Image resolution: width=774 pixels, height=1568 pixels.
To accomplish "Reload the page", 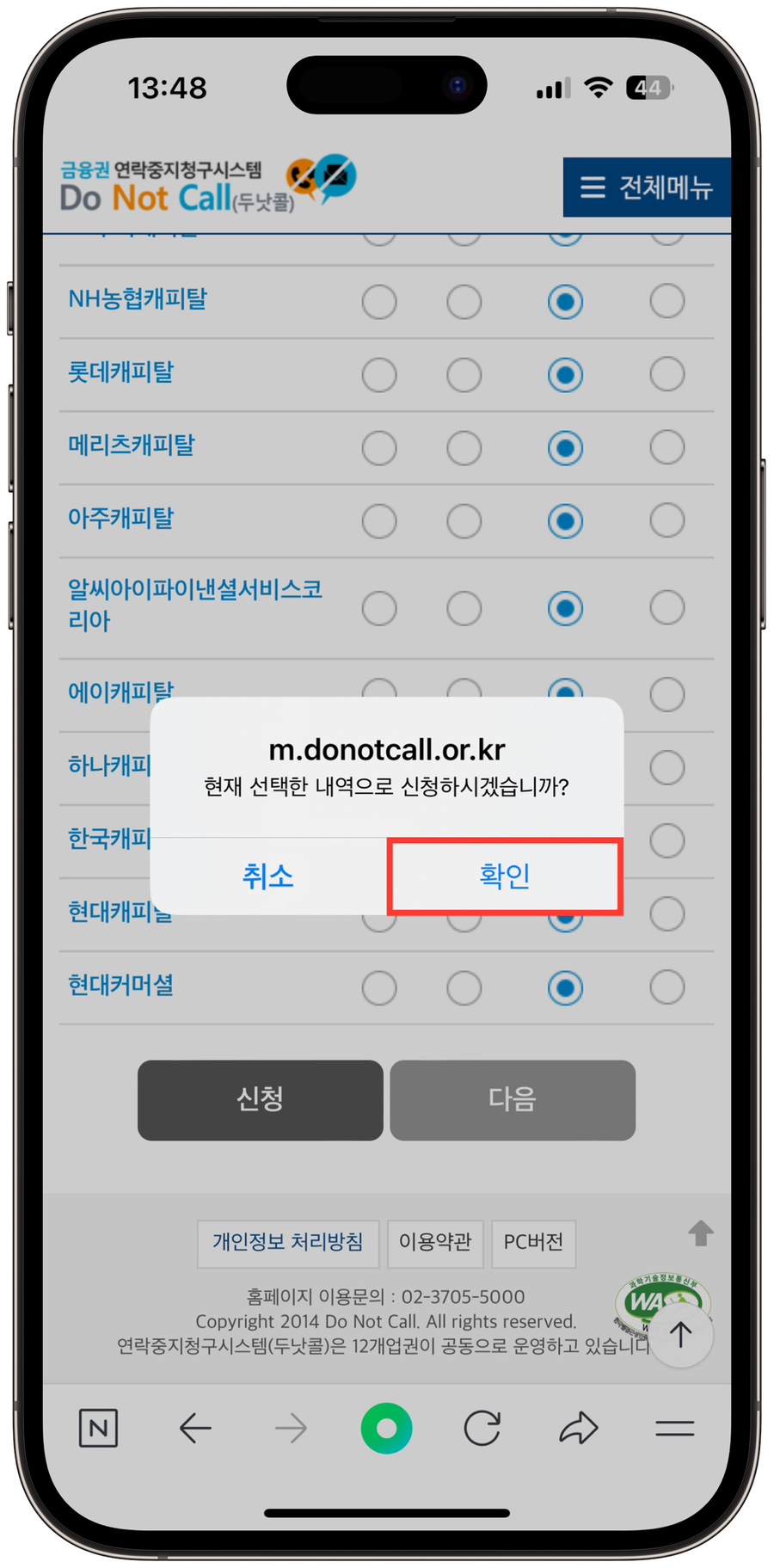I will click(x=482, y=1429).
